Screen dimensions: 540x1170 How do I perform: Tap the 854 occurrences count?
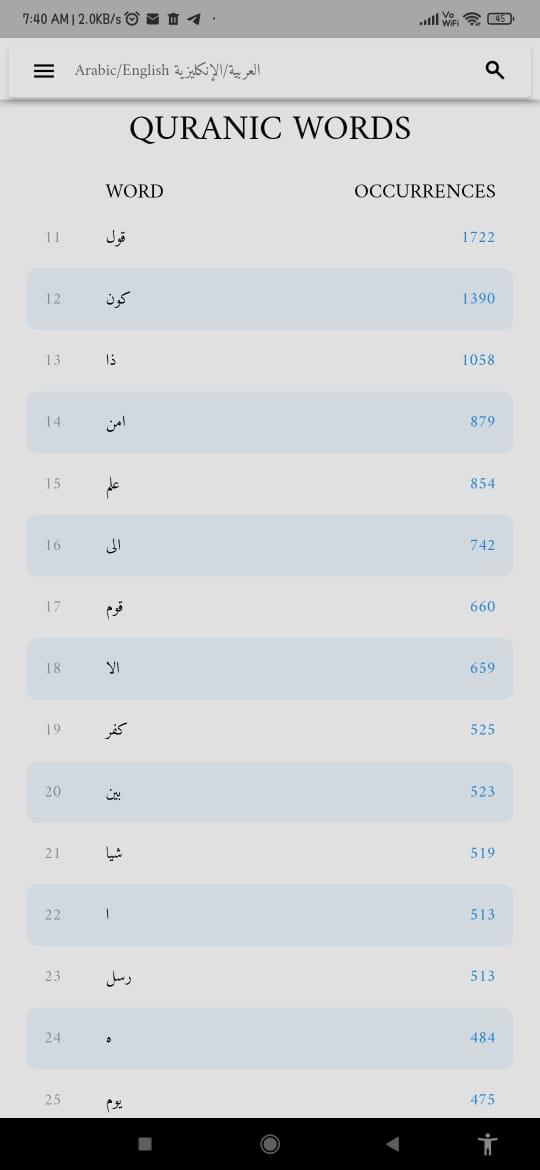pyautogui.click(x=483, y=484)
